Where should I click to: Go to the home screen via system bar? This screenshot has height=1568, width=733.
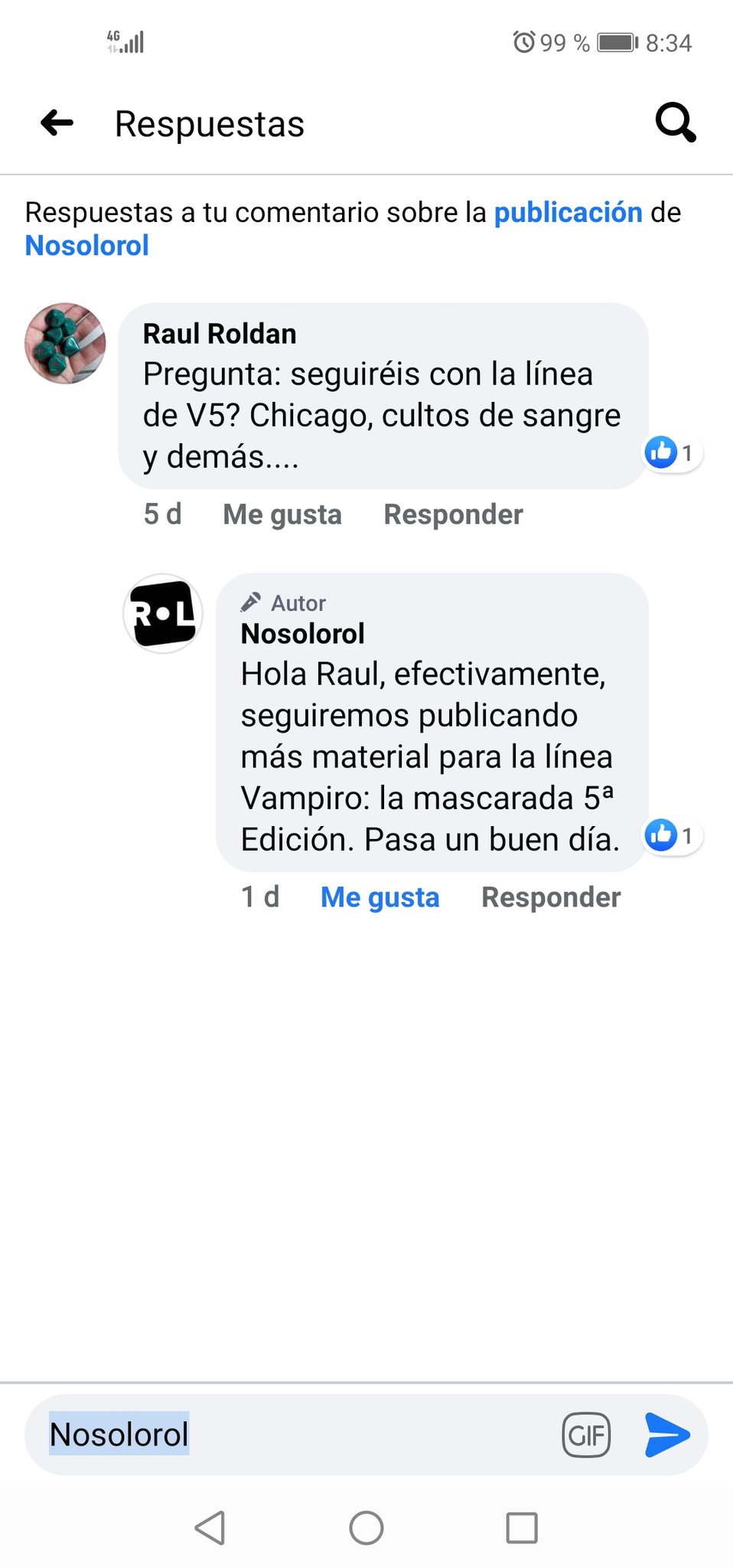click(366, 1528)
